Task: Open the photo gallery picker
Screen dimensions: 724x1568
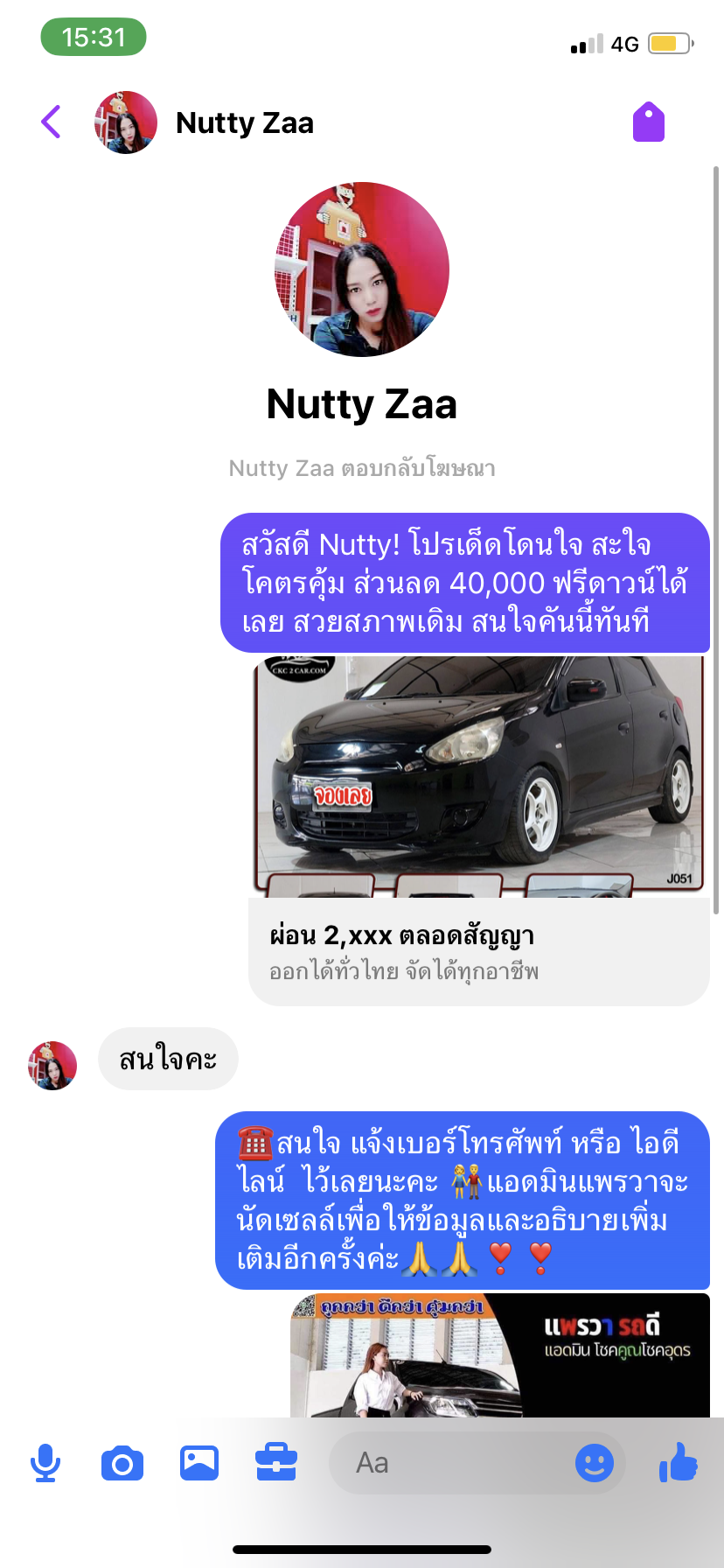Action: (x=199, y=1463)
